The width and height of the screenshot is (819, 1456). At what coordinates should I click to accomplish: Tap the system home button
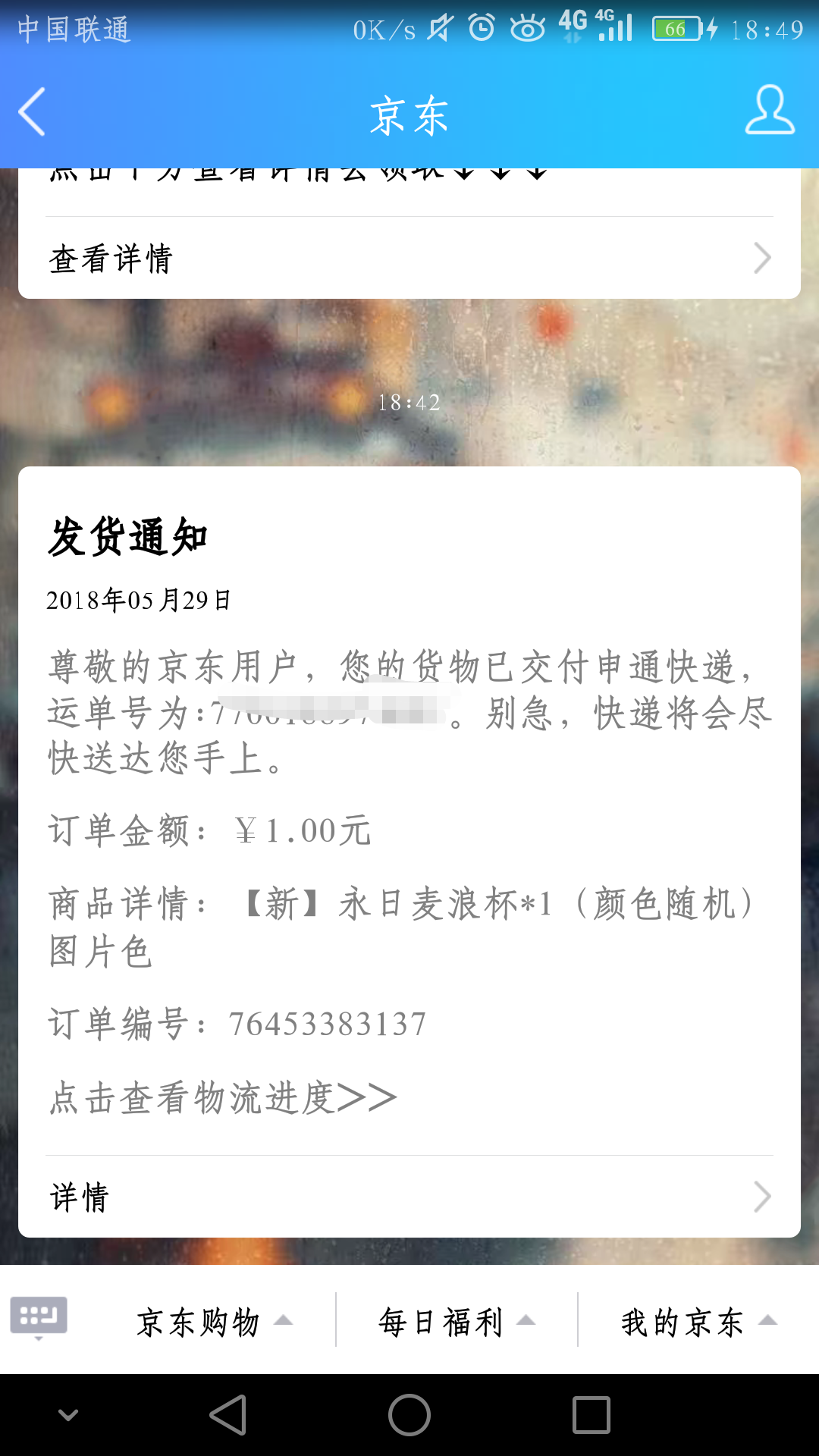click(409, 1415)
